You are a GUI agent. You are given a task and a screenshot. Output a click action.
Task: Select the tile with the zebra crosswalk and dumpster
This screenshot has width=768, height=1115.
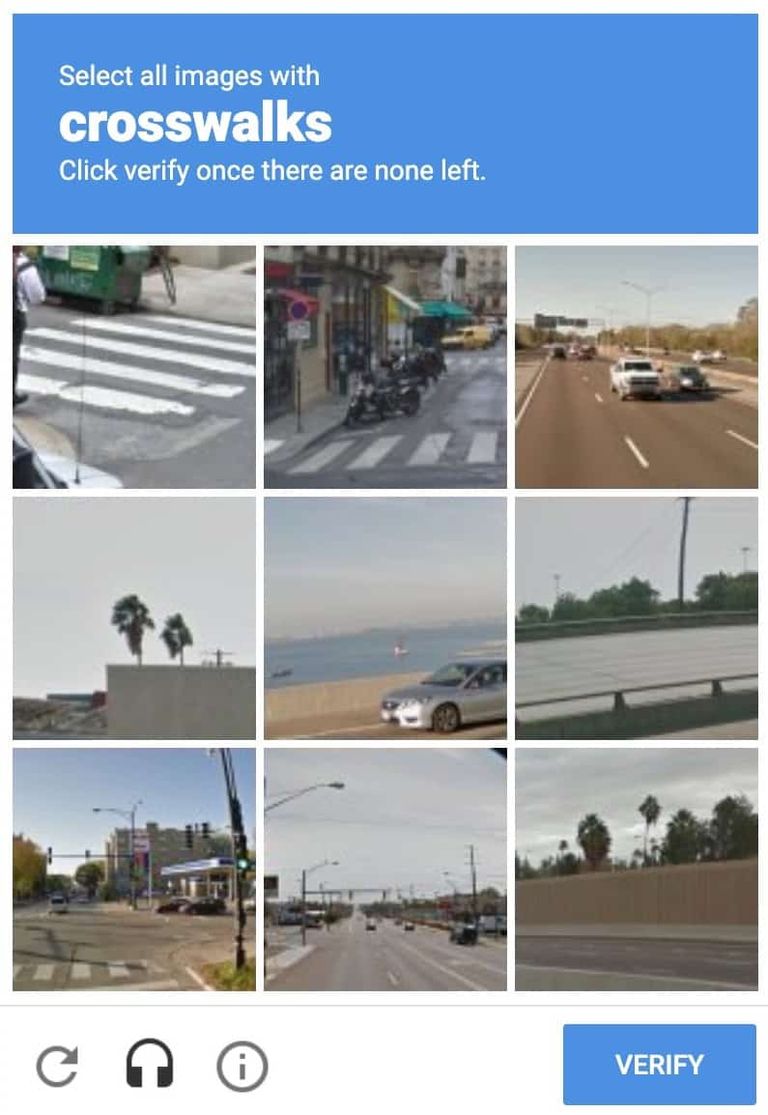point(135,365)
